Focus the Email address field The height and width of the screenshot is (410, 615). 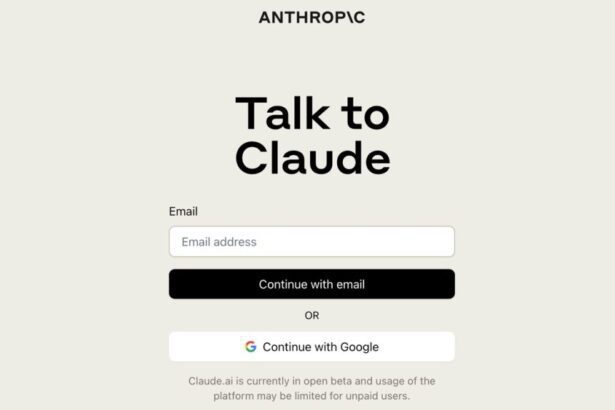tap(311, 242)
